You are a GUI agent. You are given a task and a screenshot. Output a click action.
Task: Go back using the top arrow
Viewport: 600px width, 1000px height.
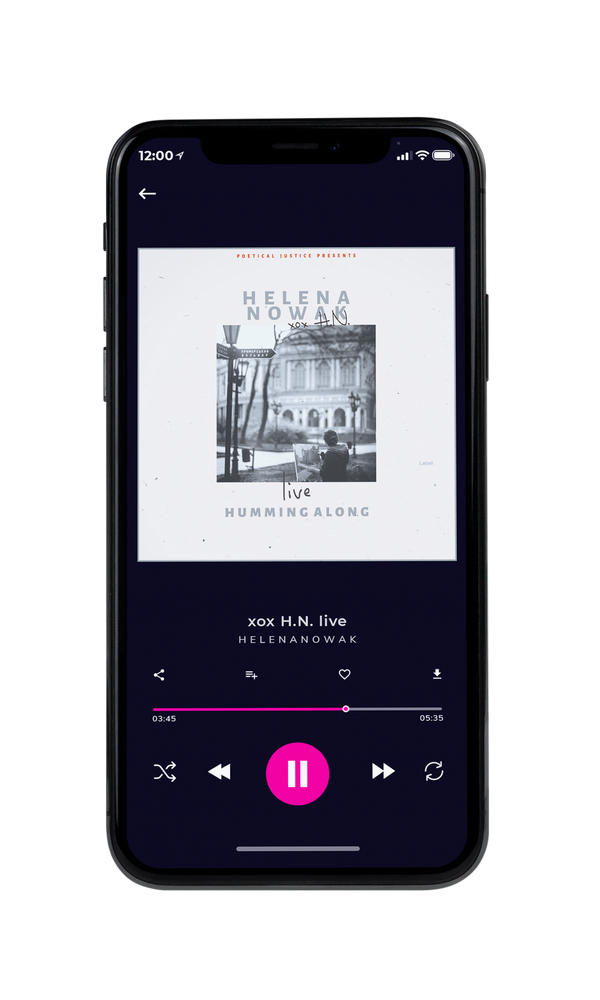[x=147, y=194]
